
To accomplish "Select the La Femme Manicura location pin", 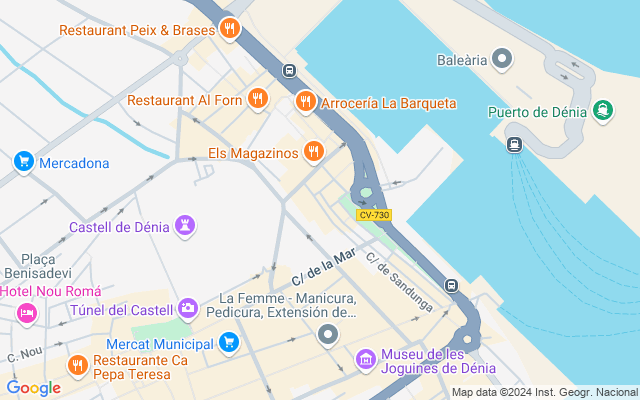I will coord(328,336).
